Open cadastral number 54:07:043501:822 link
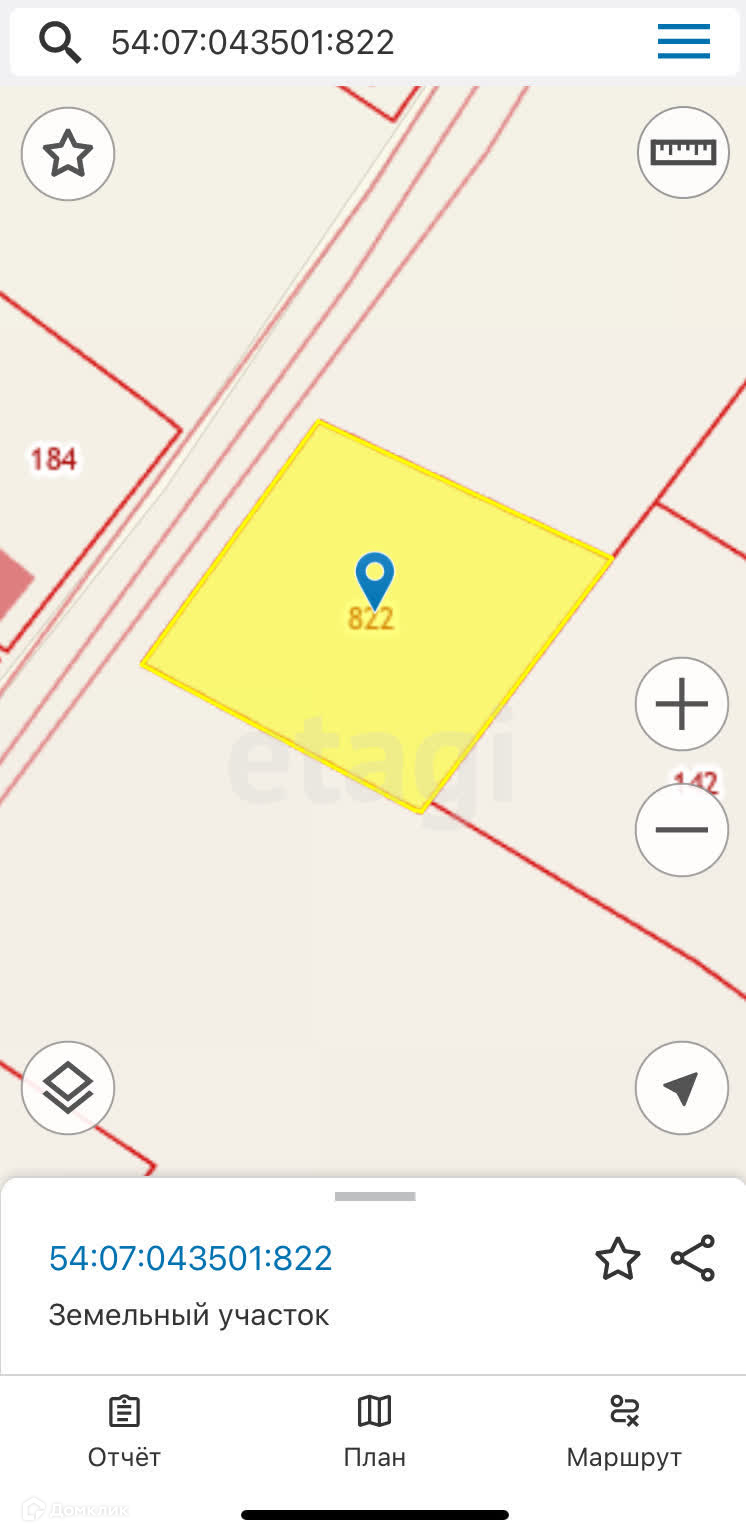Image resolution: width=746 pixels, height=1536 pixels. coord(191,1258)
